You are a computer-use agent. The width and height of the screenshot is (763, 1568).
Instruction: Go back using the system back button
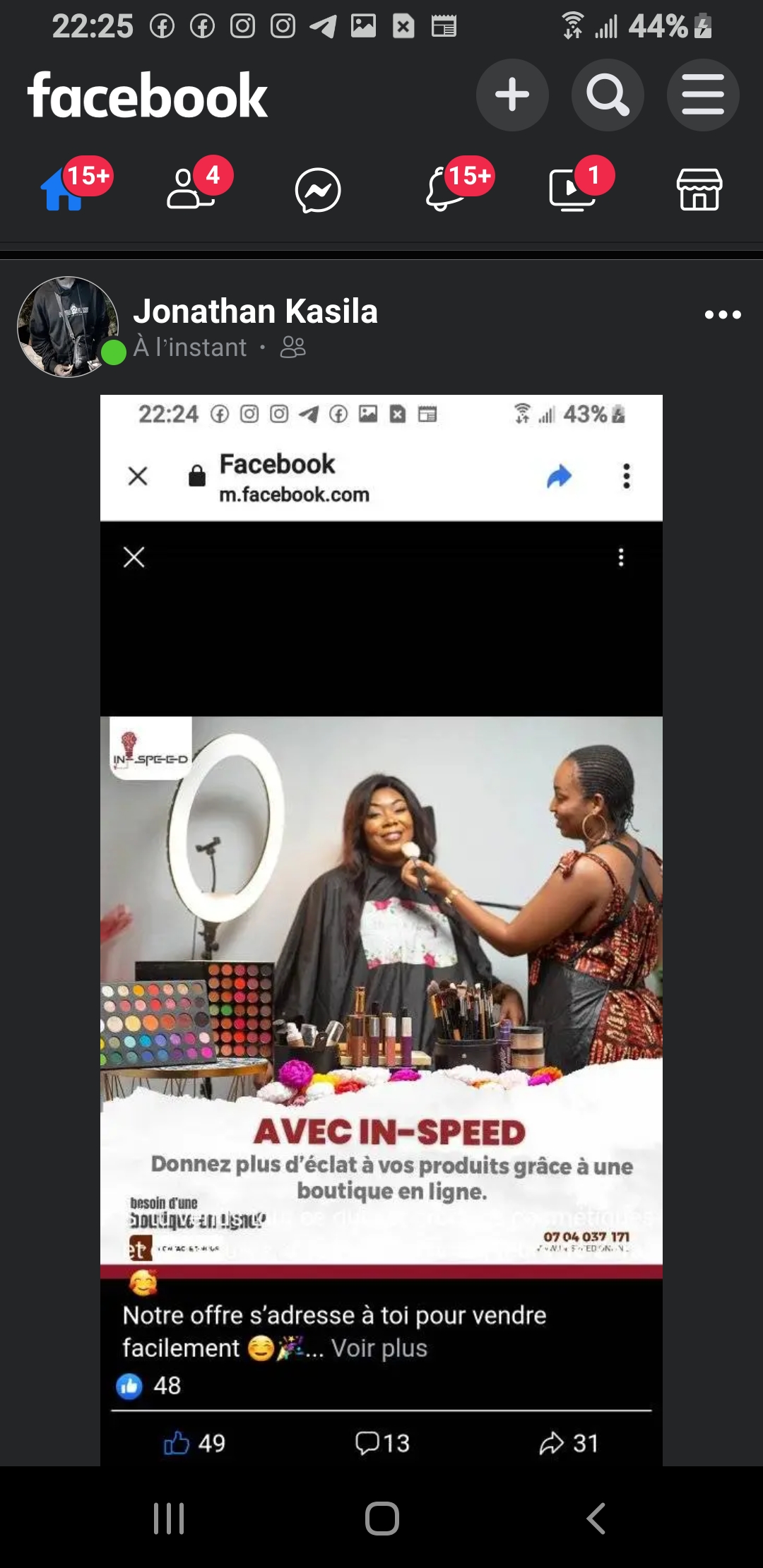[x=596, y=1518]
